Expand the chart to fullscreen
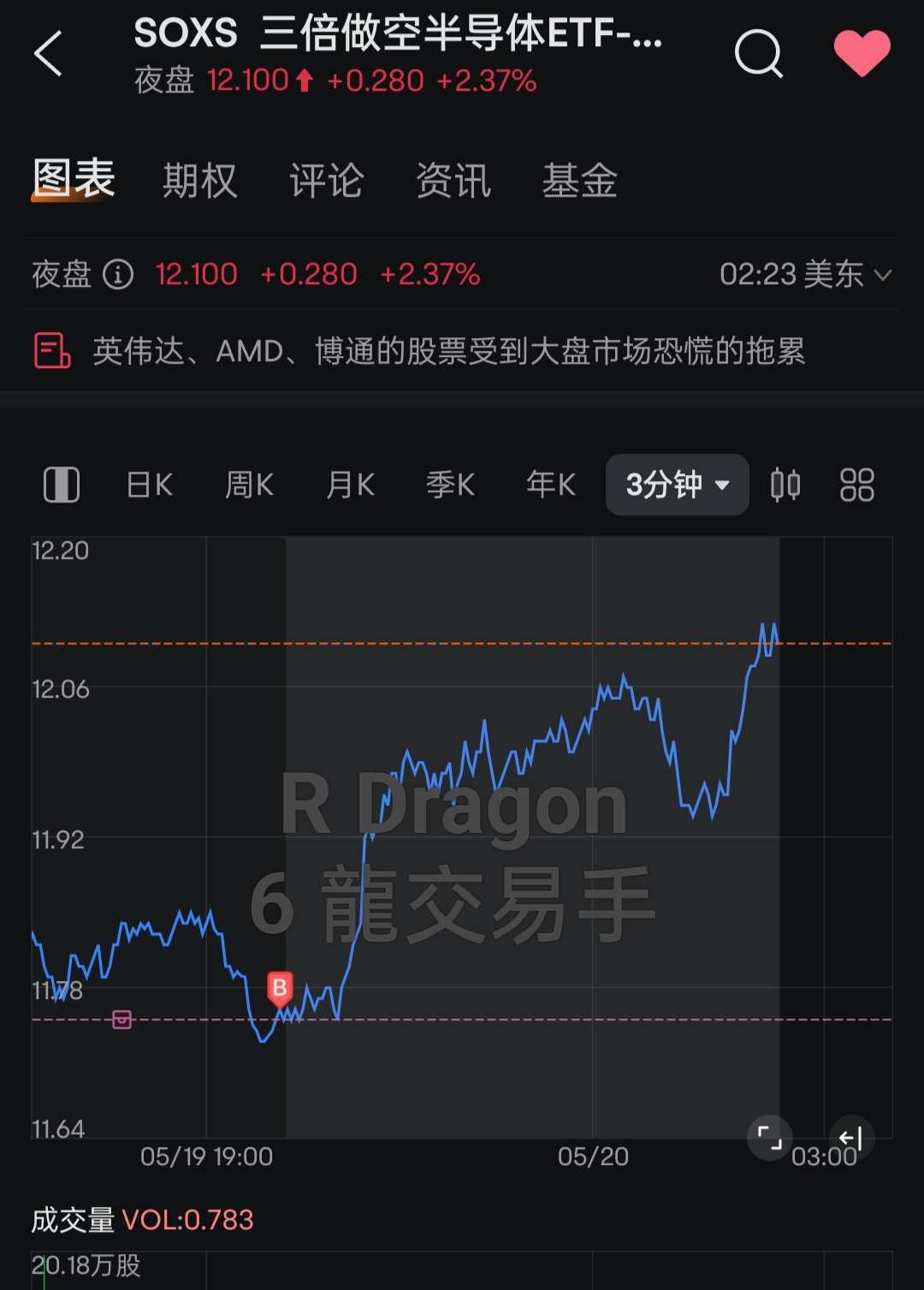 (x=769, y=1138)
